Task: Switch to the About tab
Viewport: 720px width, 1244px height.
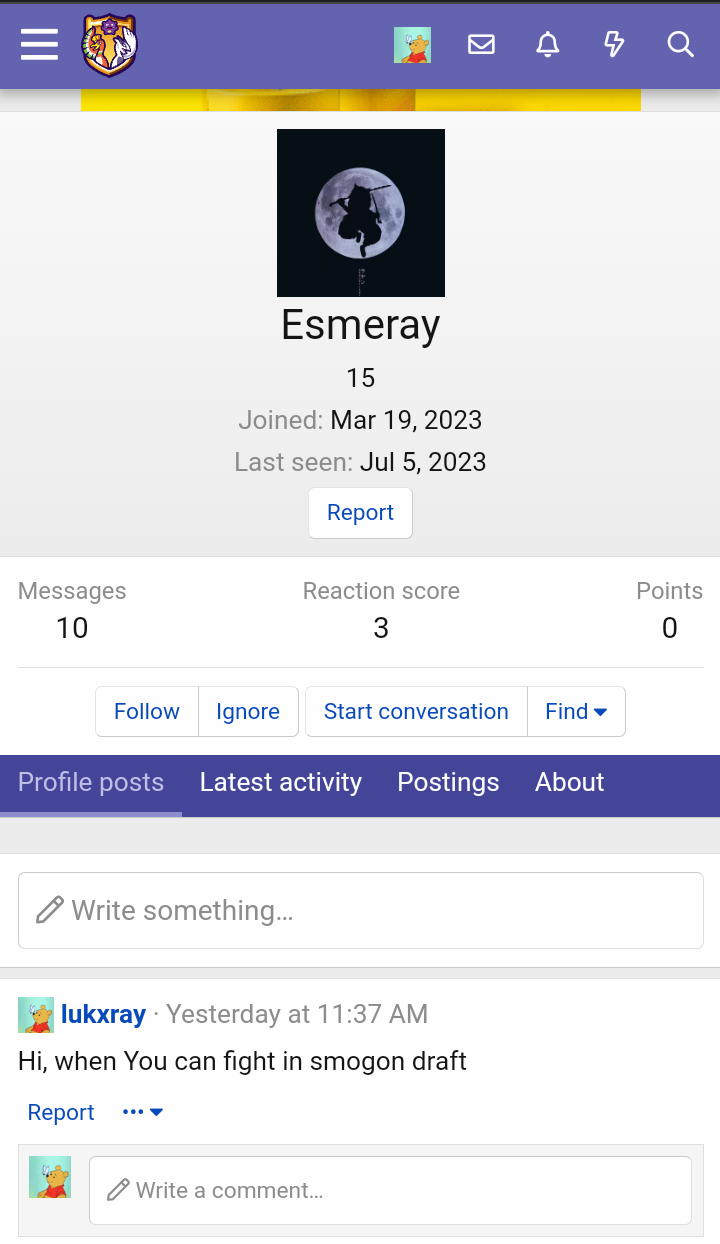Action: pyautogui.click(x=569, y=782)
